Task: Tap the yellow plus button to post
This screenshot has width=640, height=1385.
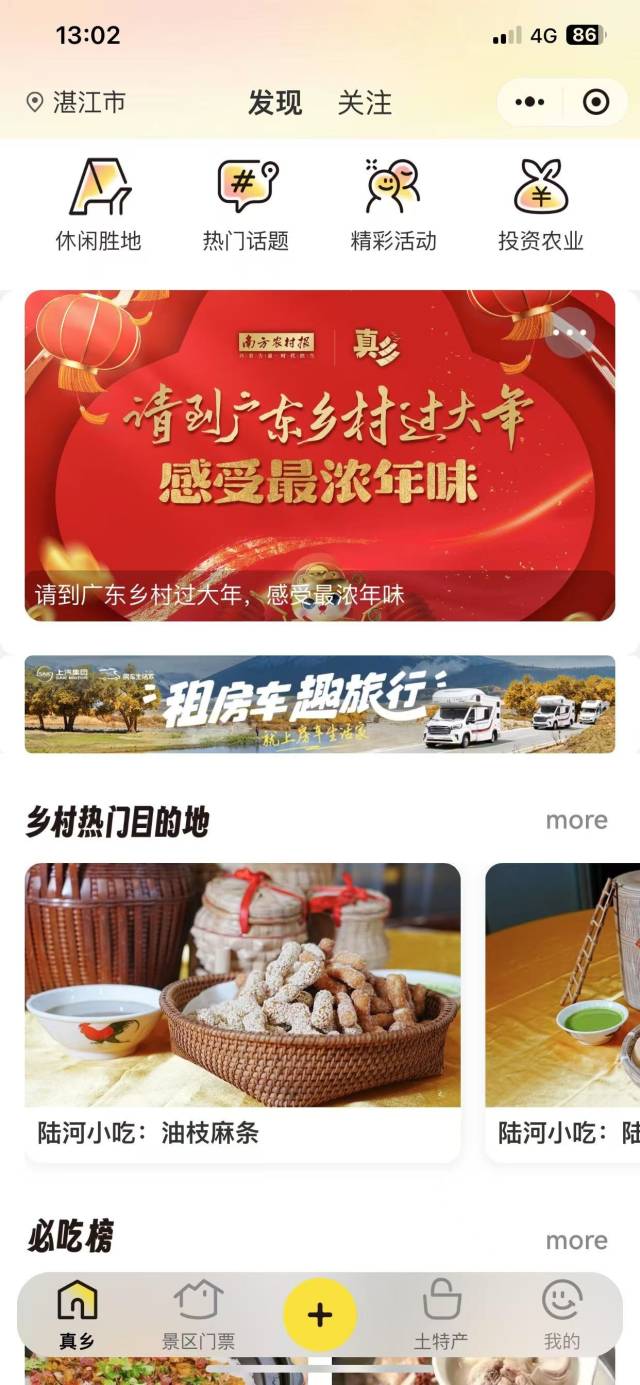Action: (320, 1315)
